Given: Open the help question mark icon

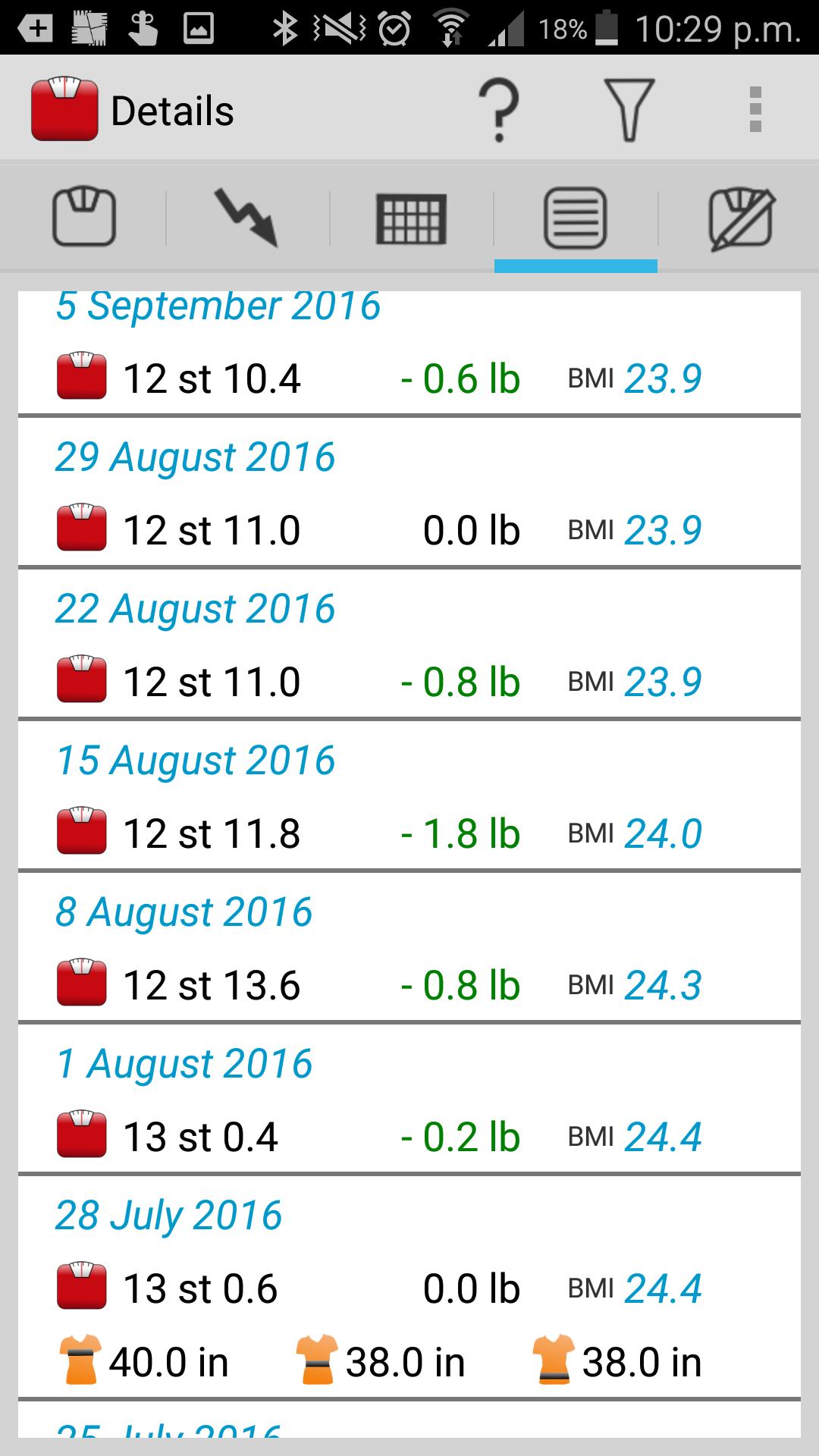Looking at the screenshot, I should coord(498,111).
